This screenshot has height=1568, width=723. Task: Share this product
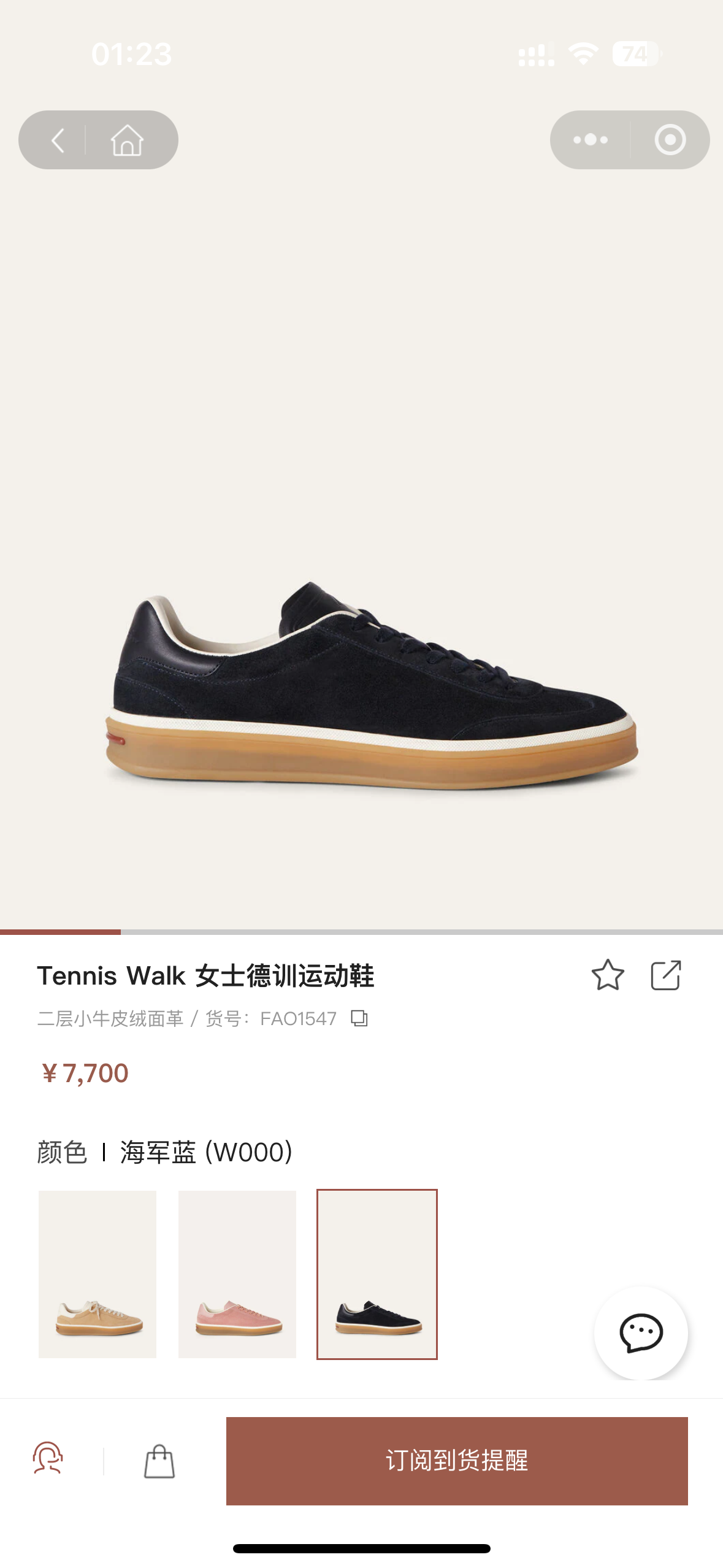(x=665, y=975)
